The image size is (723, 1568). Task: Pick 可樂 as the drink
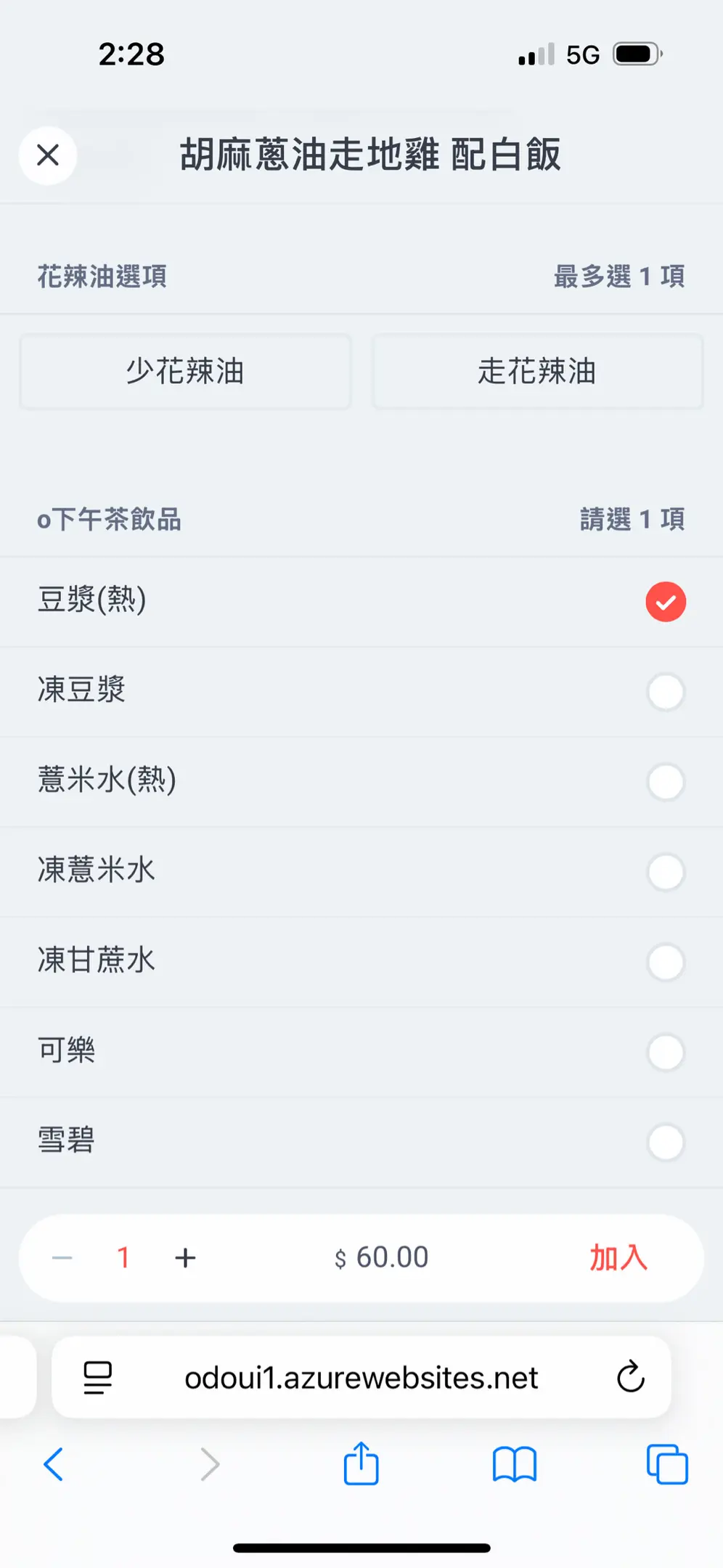click(x=665, y=1052)
